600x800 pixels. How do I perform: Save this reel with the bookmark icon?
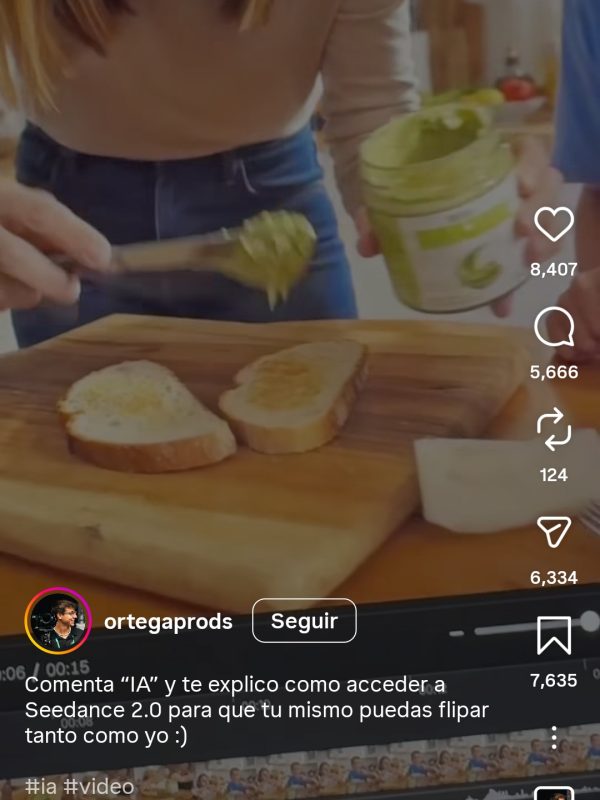tap(554, 635)
